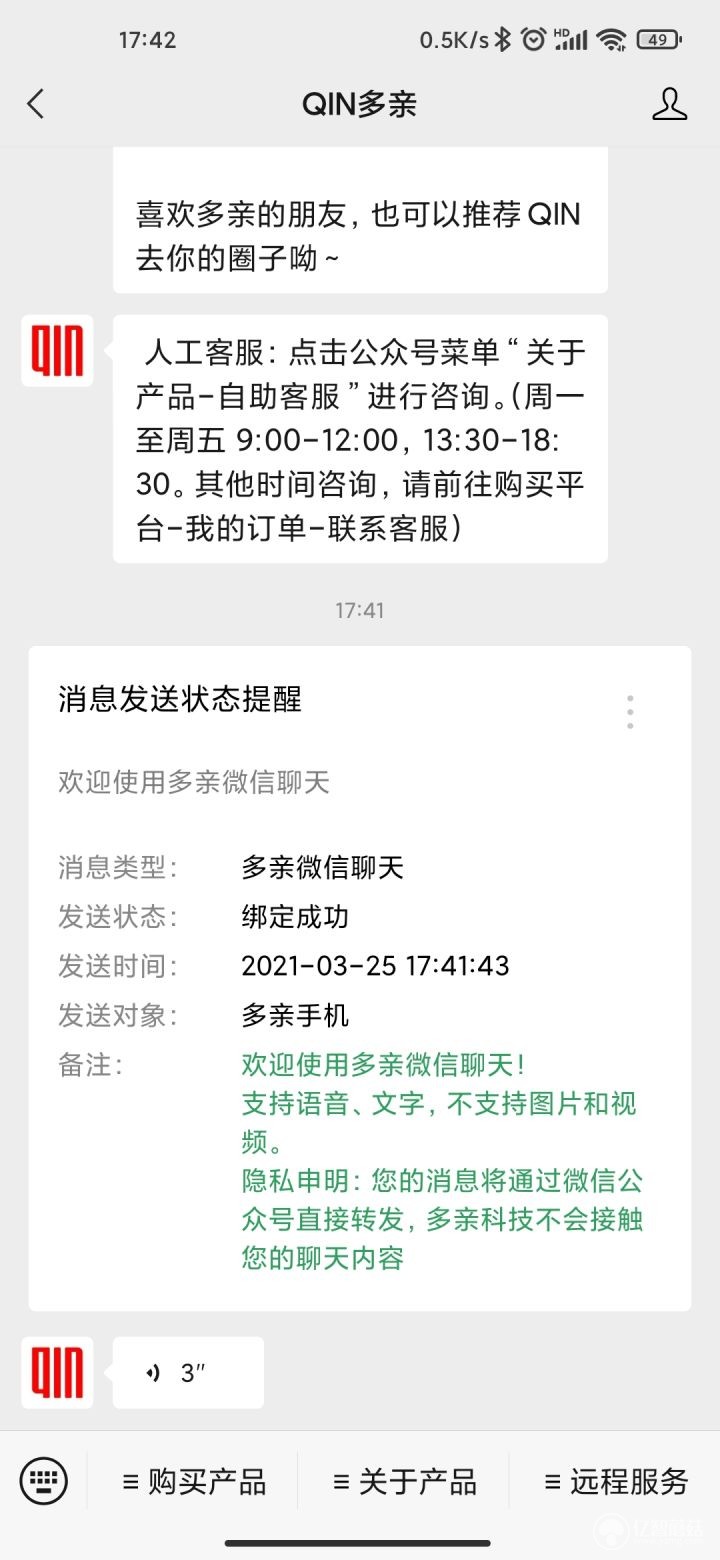Open the three-dot menu on the 消息发送状态提醒 card
The image size is (720, 1560).
tap(630, 712)
